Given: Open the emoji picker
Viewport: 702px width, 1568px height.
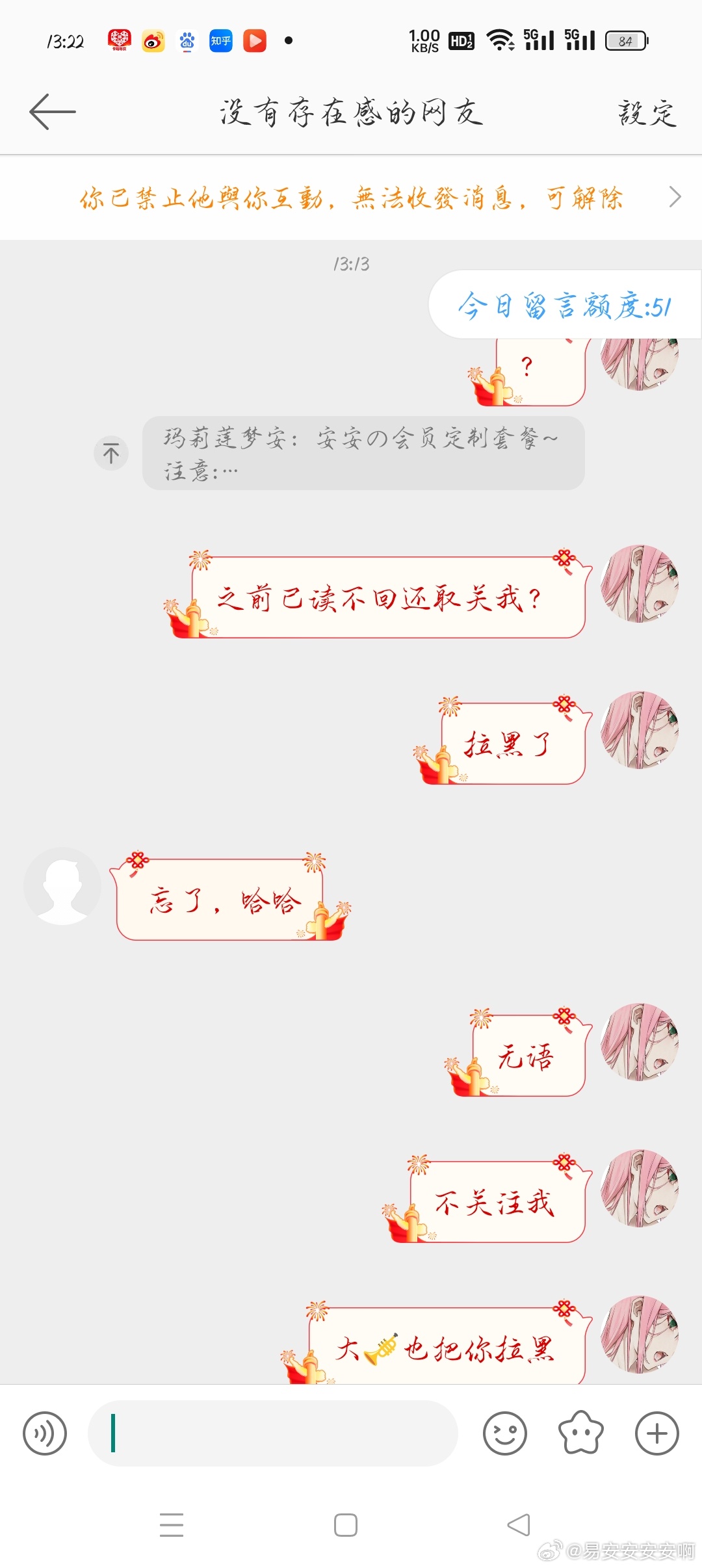Looking at the screenshot, I should click(505, 1433).
